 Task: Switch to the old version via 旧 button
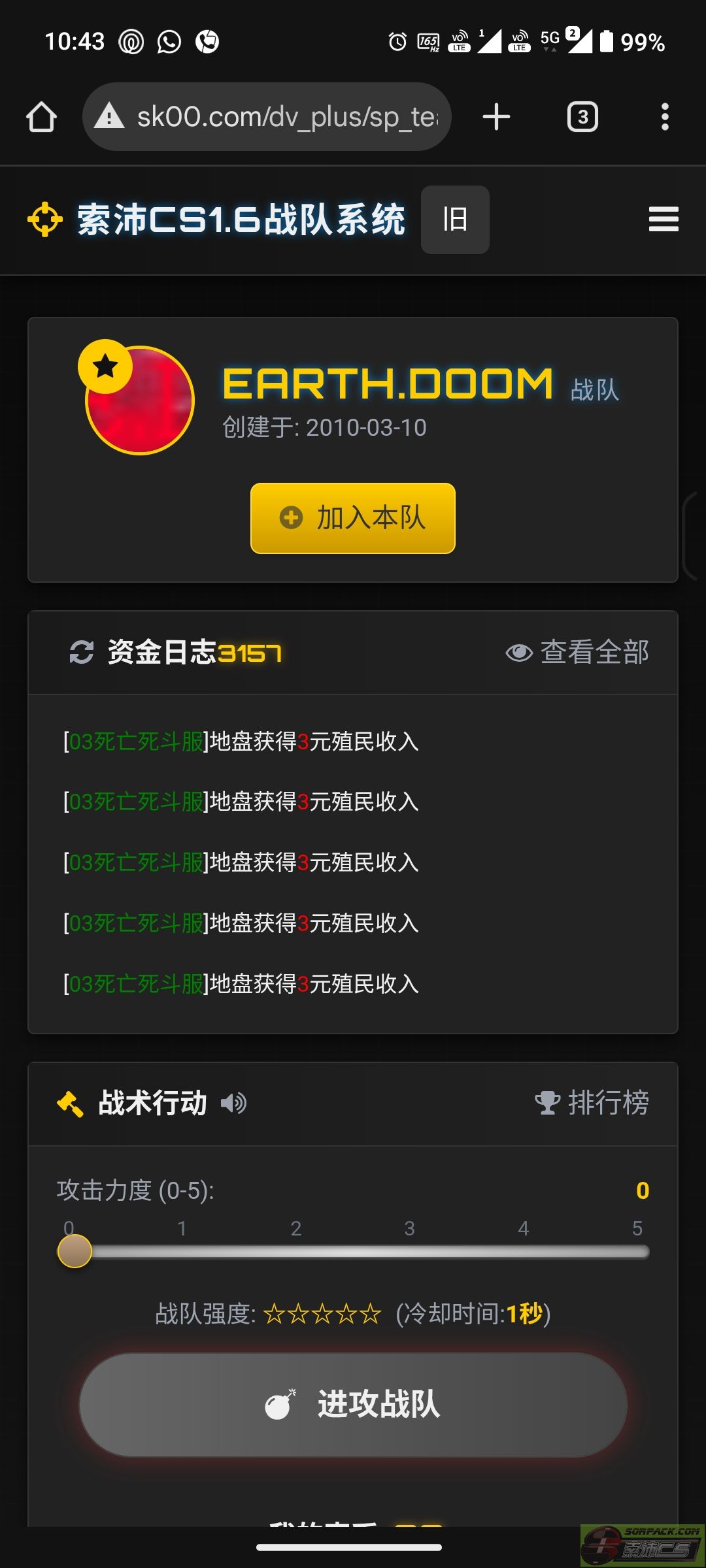455,220
